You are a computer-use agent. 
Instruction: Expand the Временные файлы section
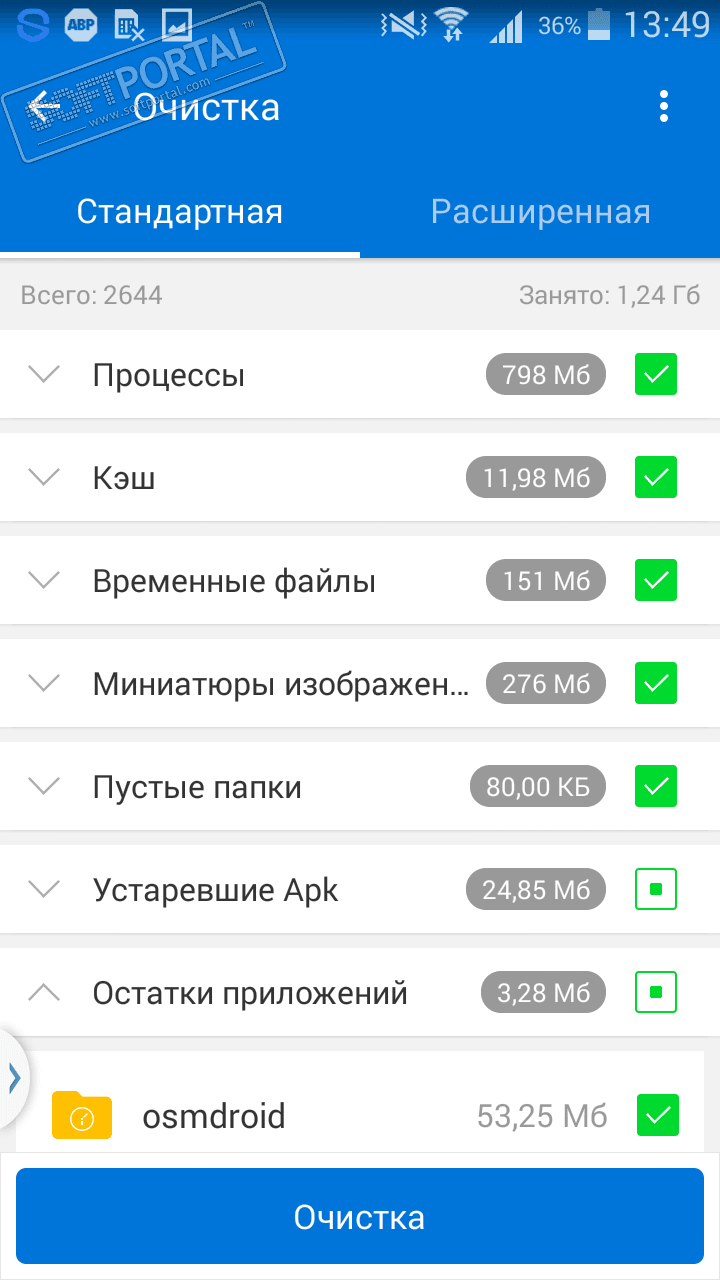coord(46,581)
